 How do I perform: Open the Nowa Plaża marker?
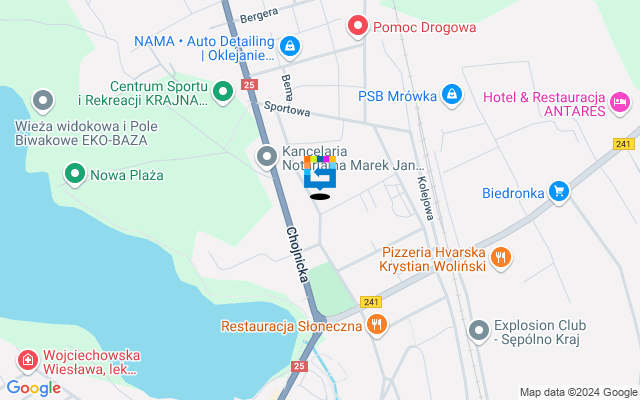point(74,175)
